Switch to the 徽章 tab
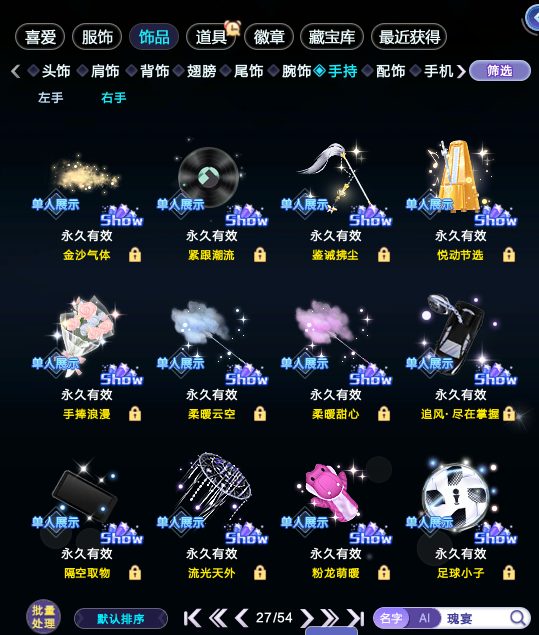The width and height of the screenshot is (539, 635). click(269, 37)
